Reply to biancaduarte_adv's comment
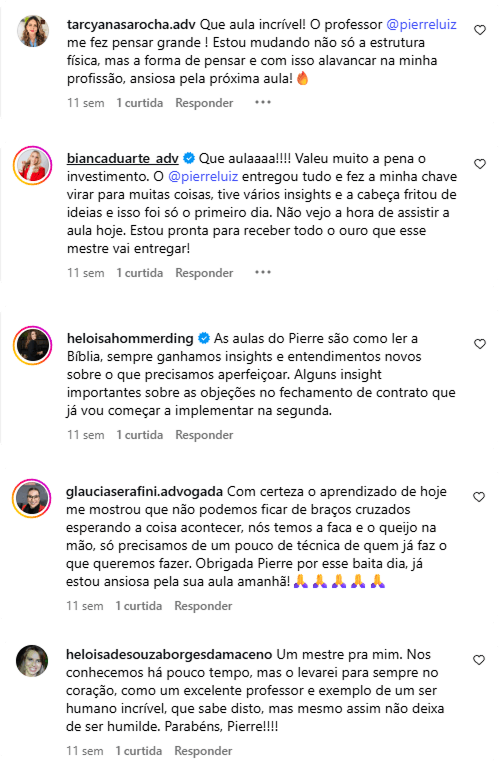The height and width of the screenshot is (761, 499). [204, 273]
